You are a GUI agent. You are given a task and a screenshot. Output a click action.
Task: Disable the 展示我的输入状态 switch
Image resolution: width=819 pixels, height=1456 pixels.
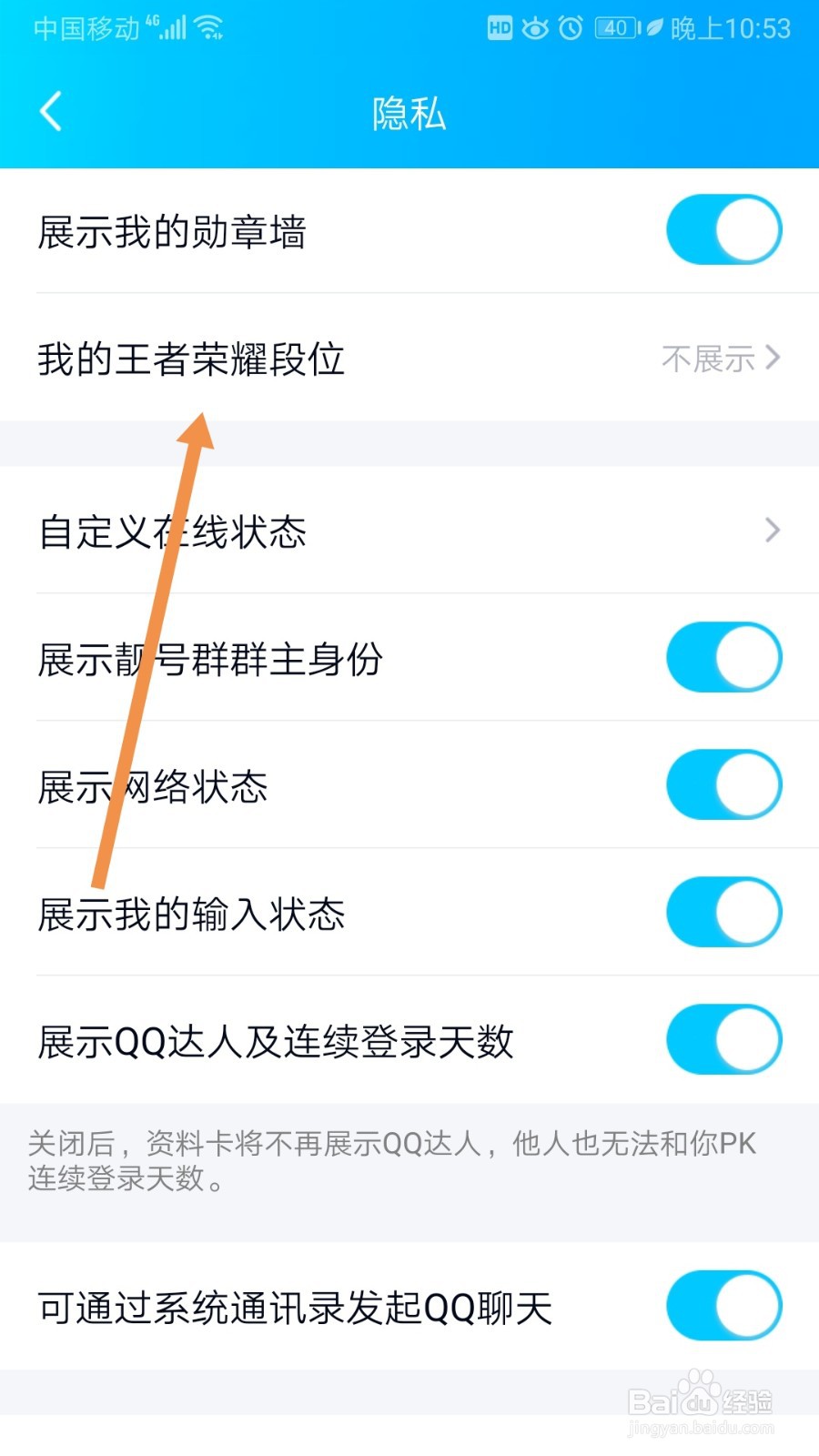coord(723,912)
